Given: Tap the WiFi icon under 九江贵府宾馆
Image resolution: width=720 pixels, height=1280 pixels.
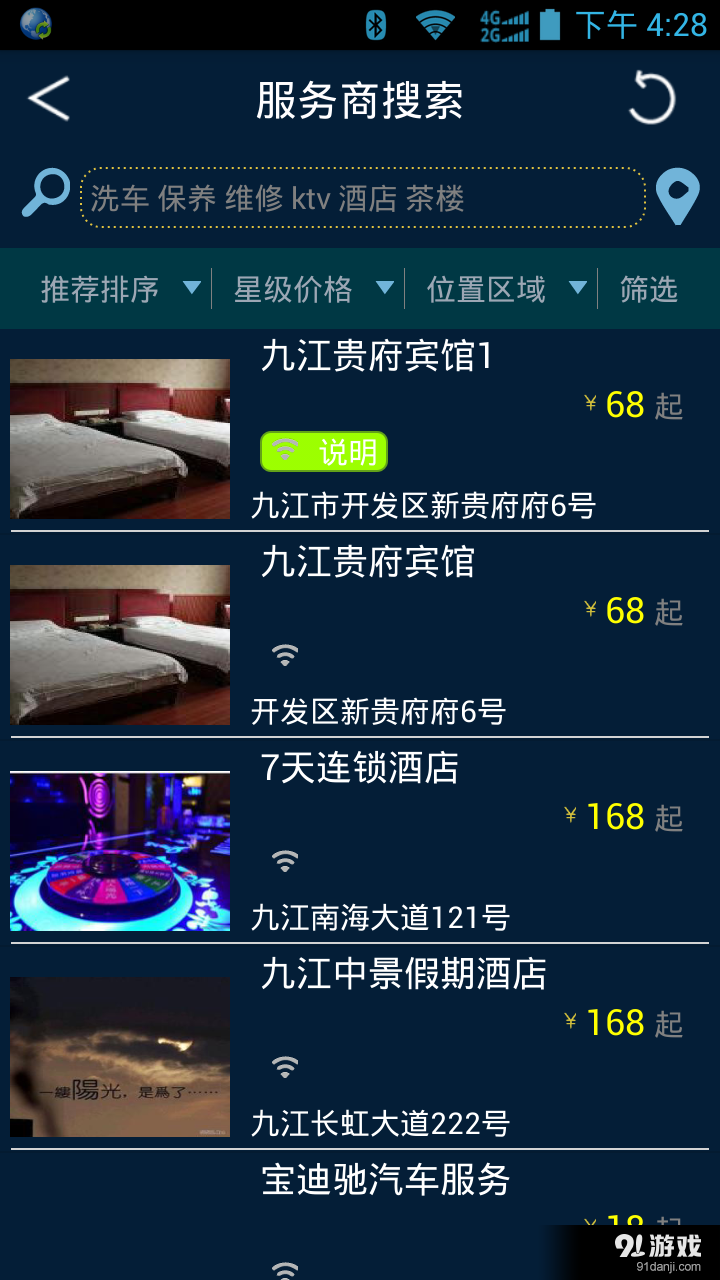Looking at the screenshot, I should pos(284,655).
